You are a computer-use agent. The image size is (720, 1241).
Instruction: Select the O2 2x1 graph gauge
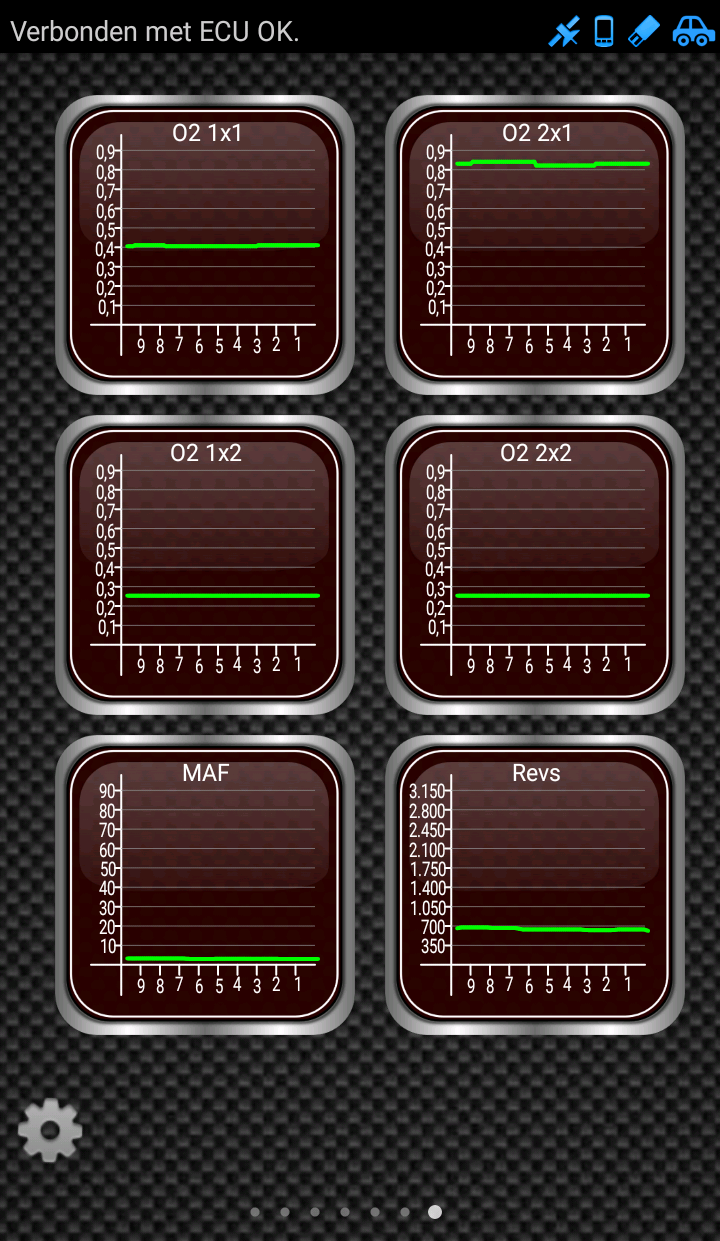click(x=535, y=245)
